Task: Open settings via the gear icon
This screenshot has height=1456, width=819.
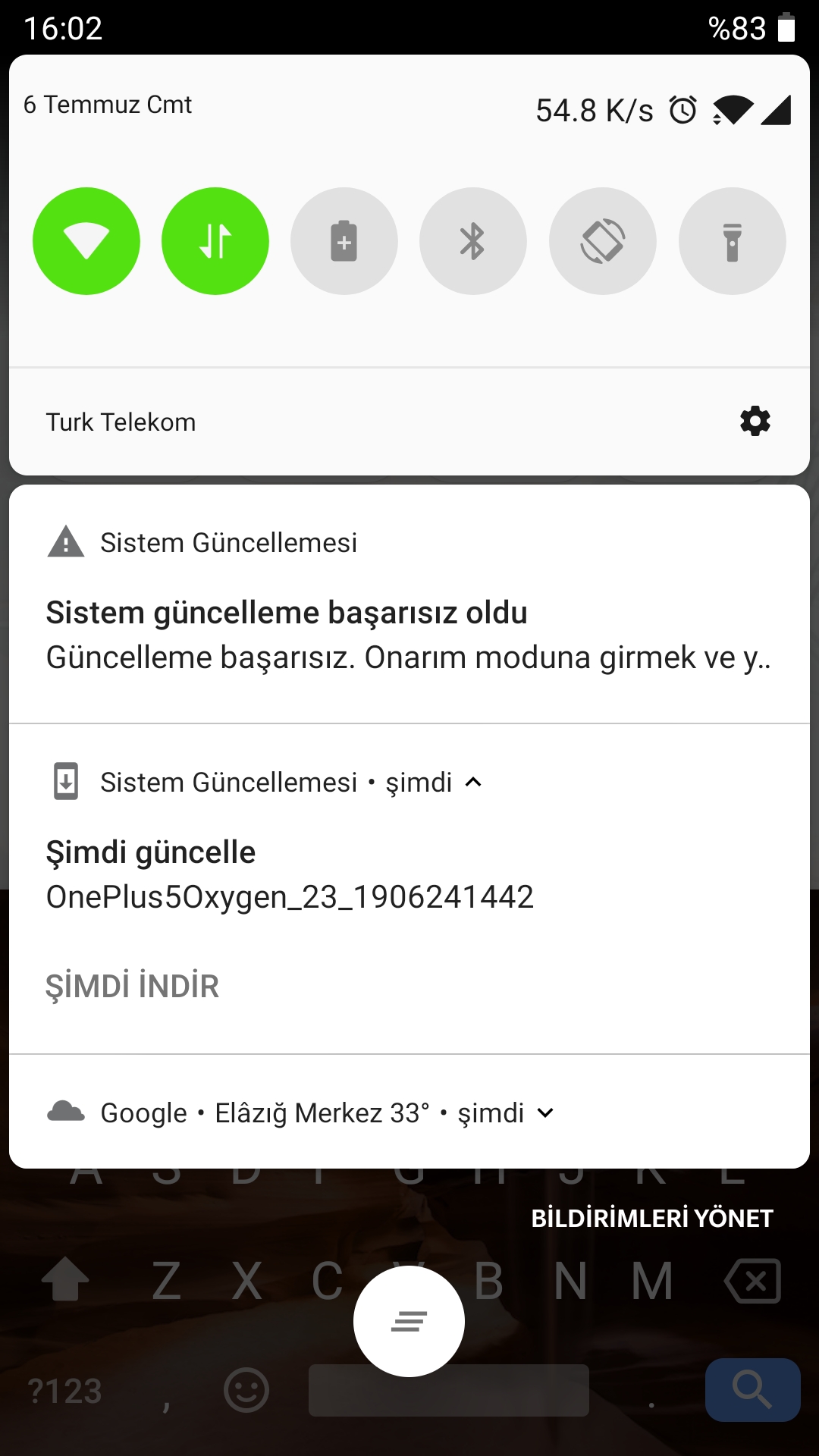Action: click(755, 421)
